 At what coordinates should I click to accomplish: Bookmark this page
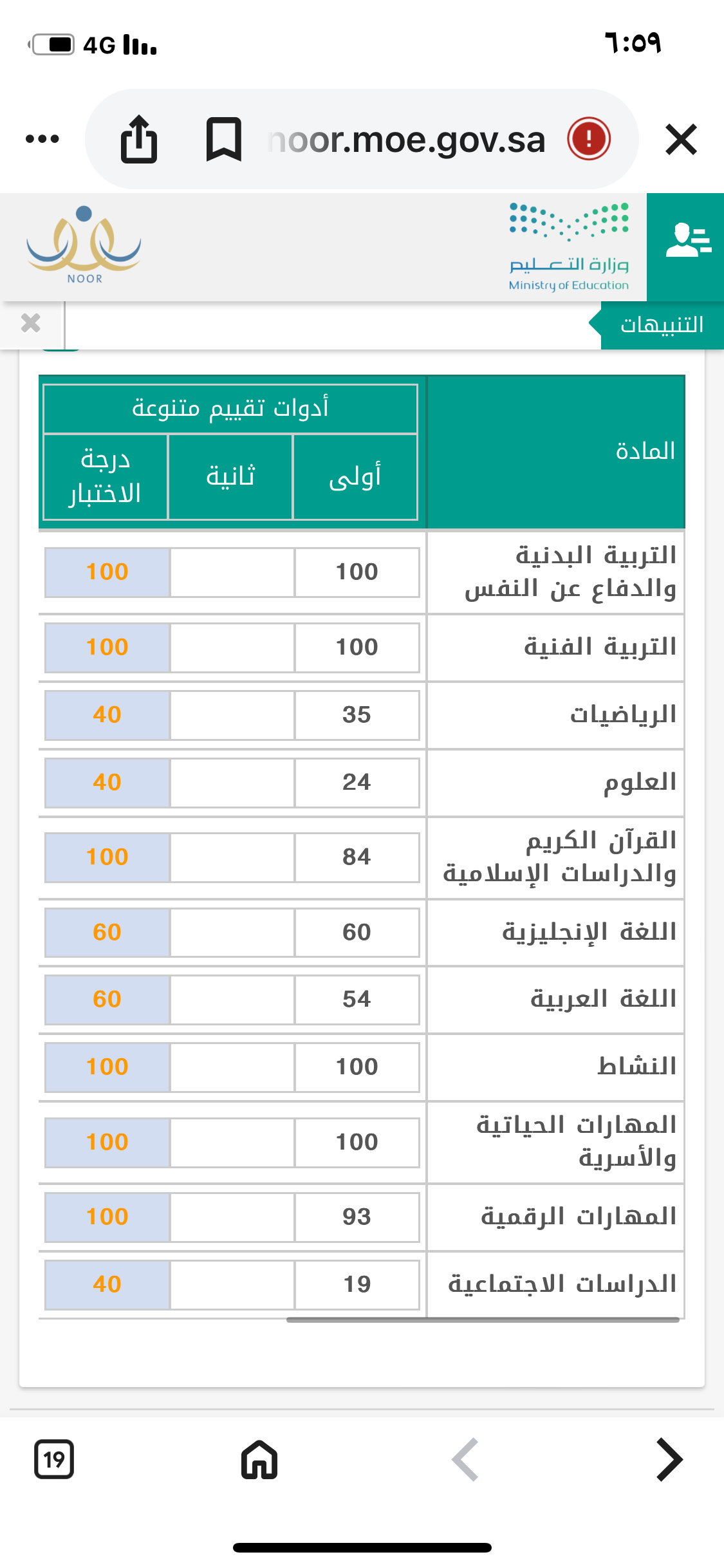223,139
